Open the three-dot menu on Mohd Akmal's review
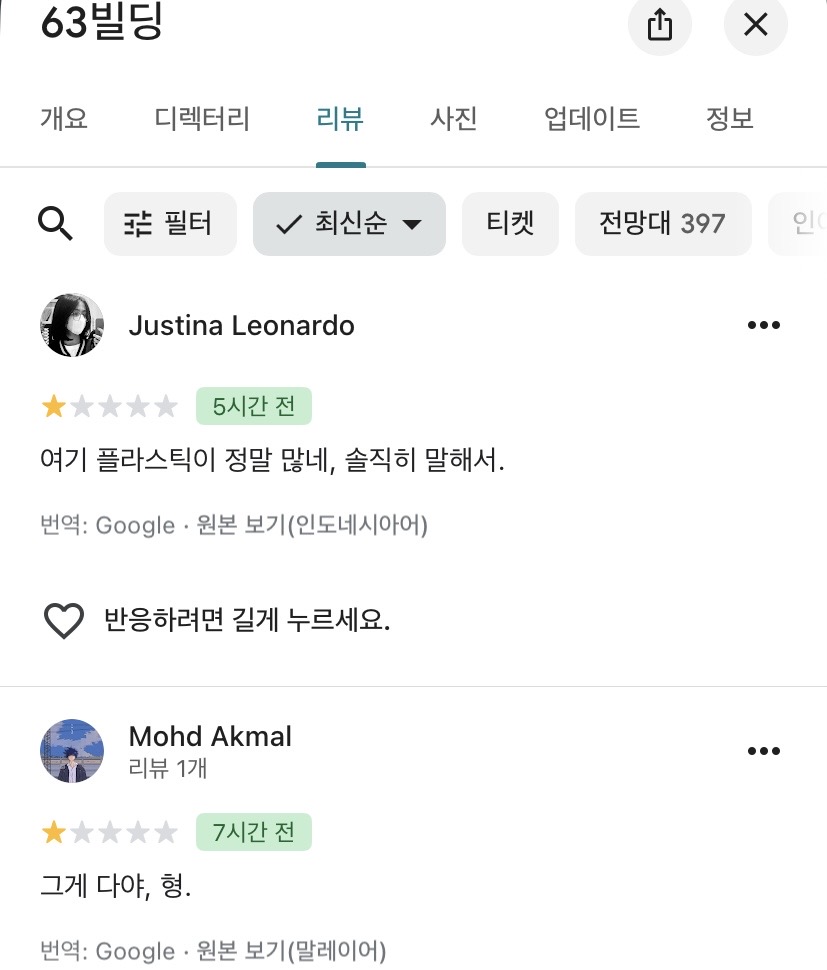 point(764,751)
